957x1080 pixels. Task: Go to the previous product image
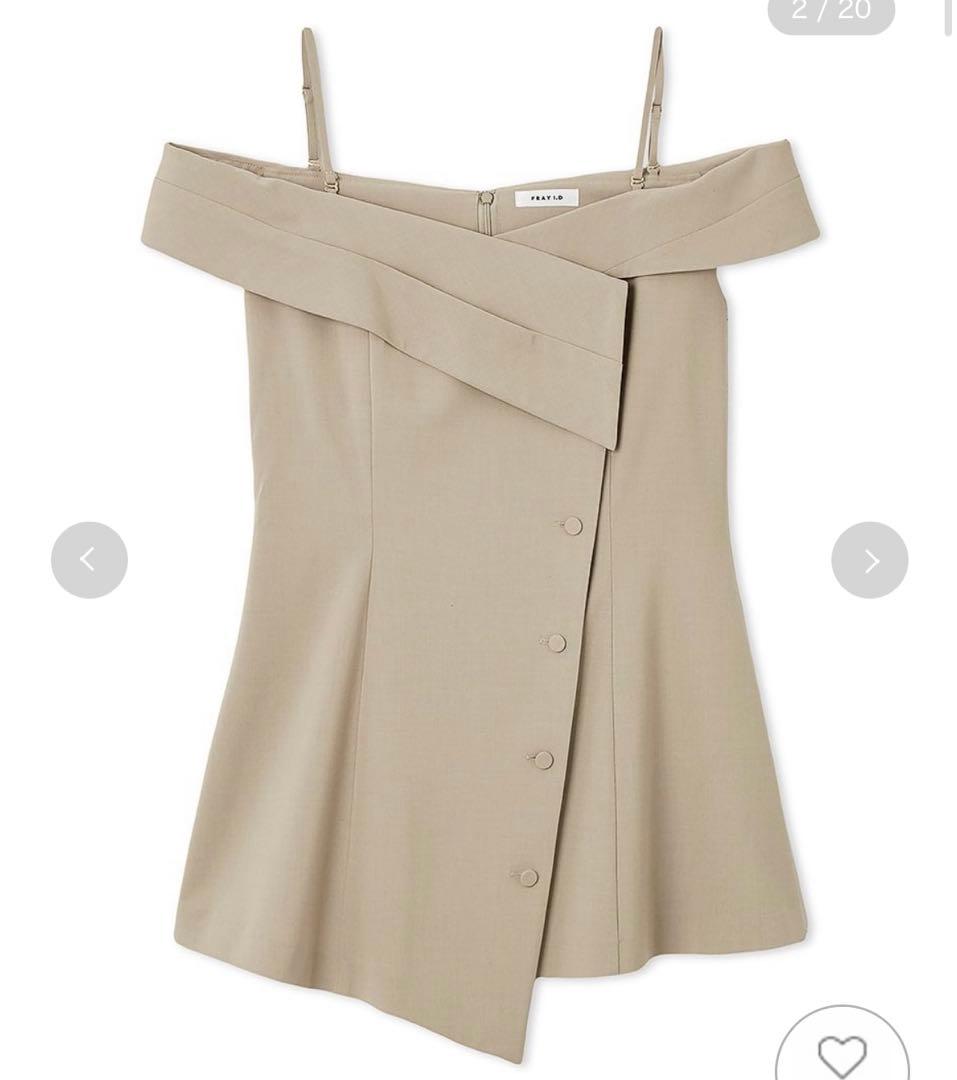point(89,560)
